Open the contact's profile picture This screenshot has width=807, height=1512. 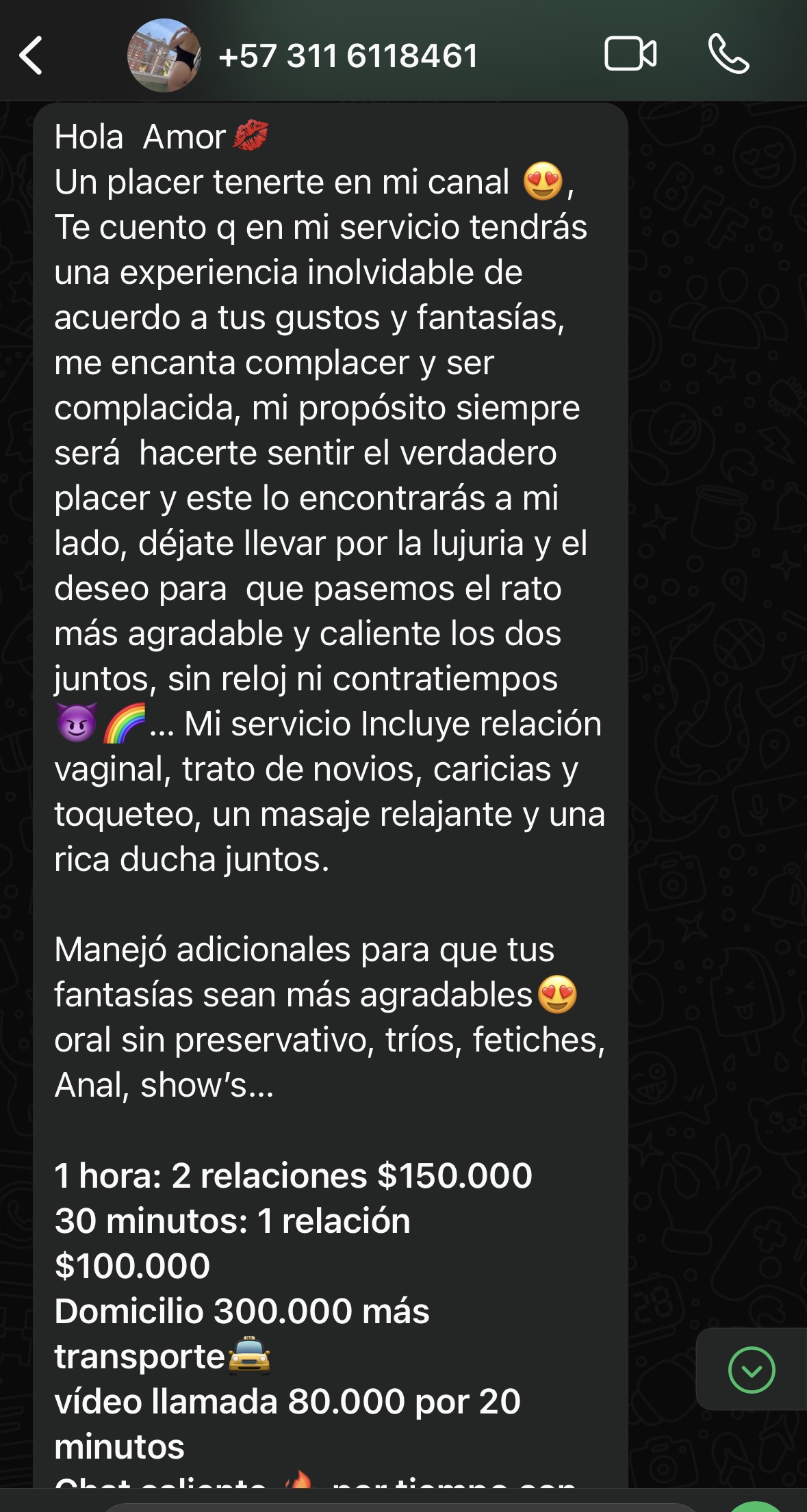tap(164, 55)
